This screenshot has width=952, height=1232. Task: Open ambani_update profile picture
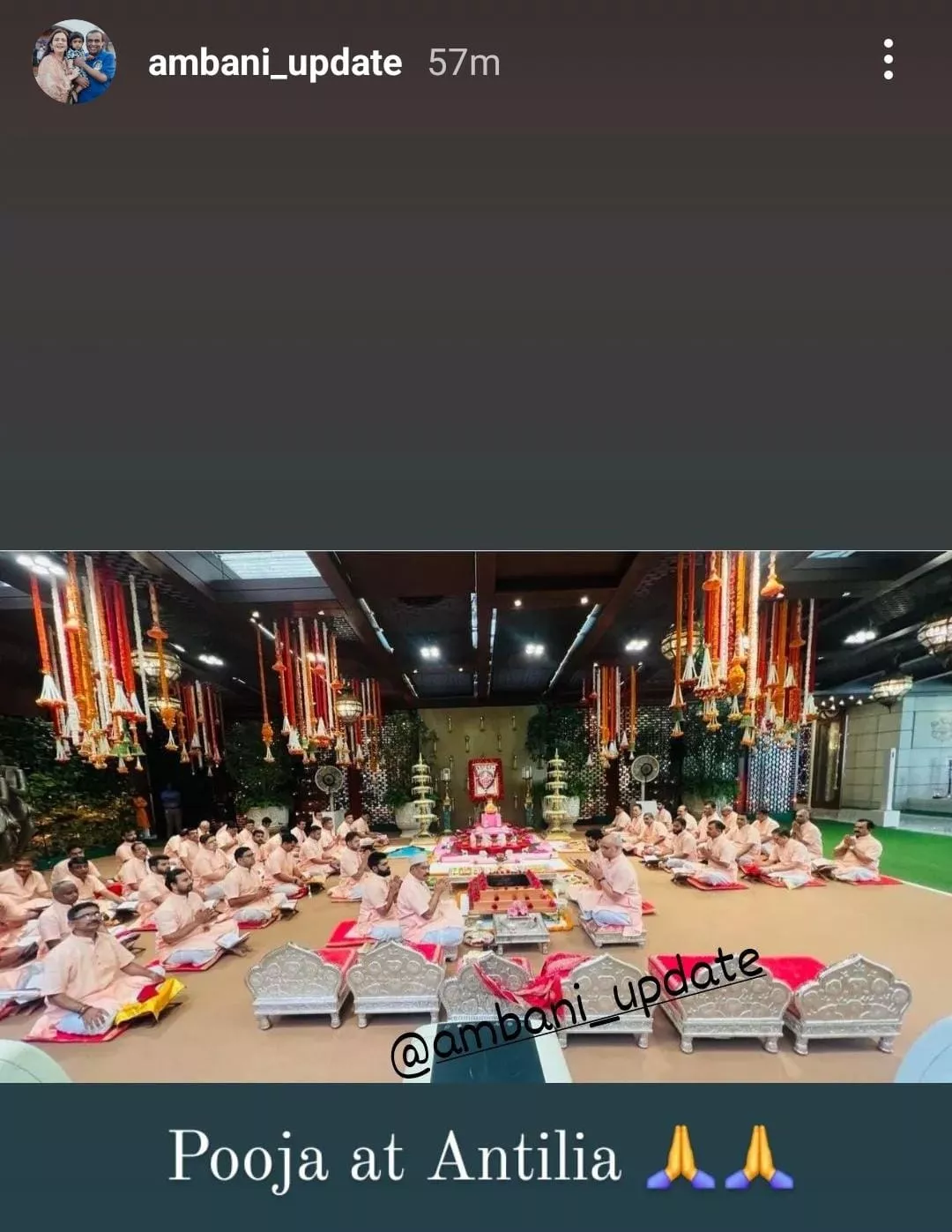[75, 62]
